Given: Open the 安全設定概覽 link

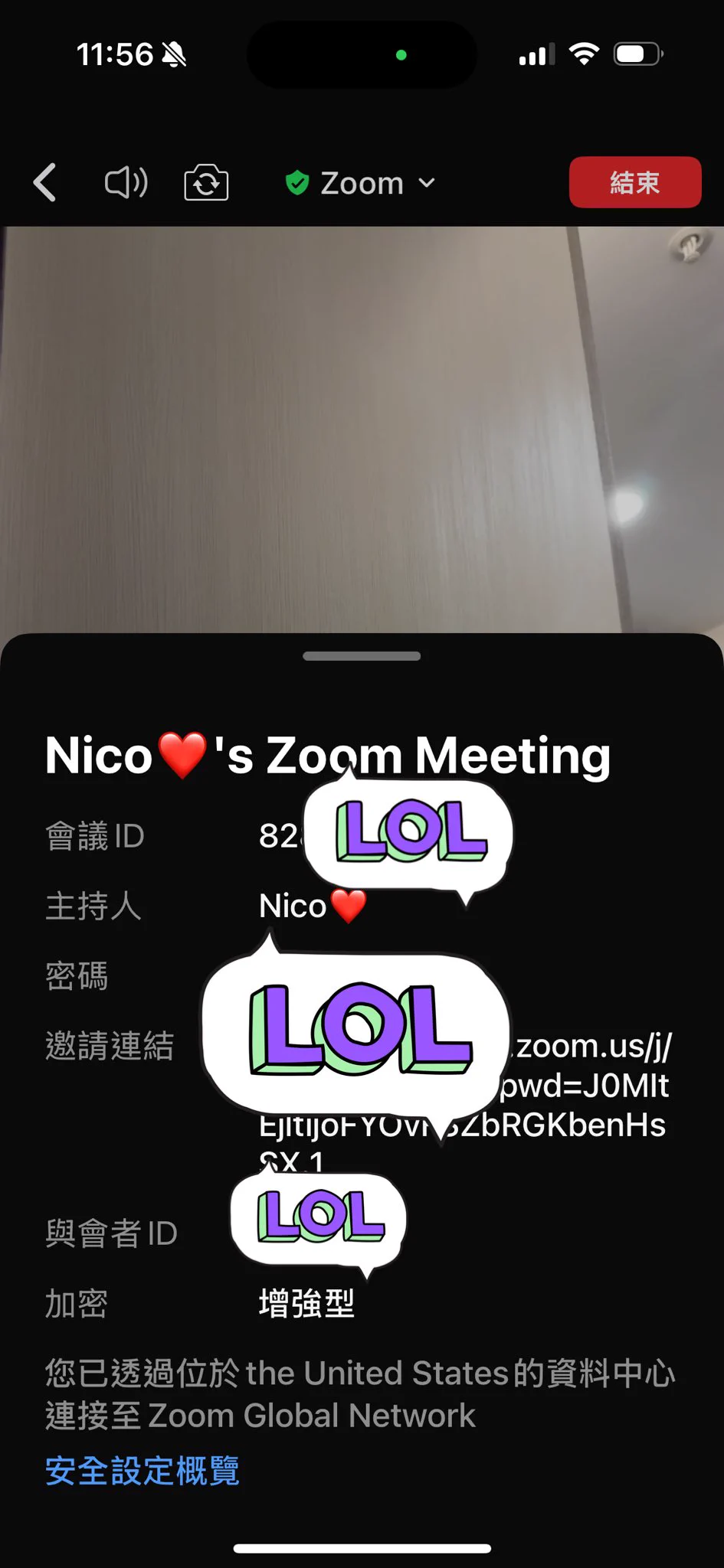Looking at the screenshot, I should pyautogui.click(x=143, y=1471).
